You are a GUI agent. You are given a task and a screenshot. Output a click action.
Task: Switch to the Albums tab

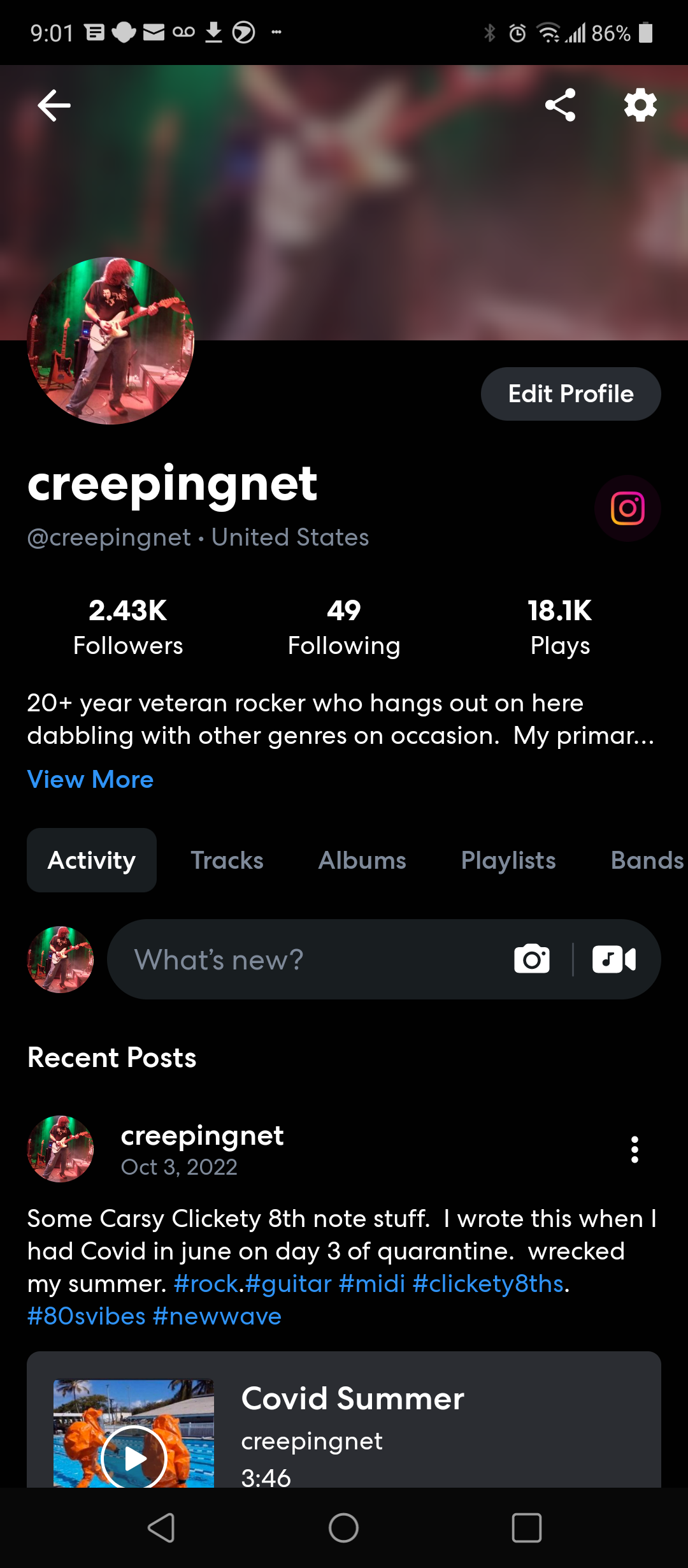[362, 860]
